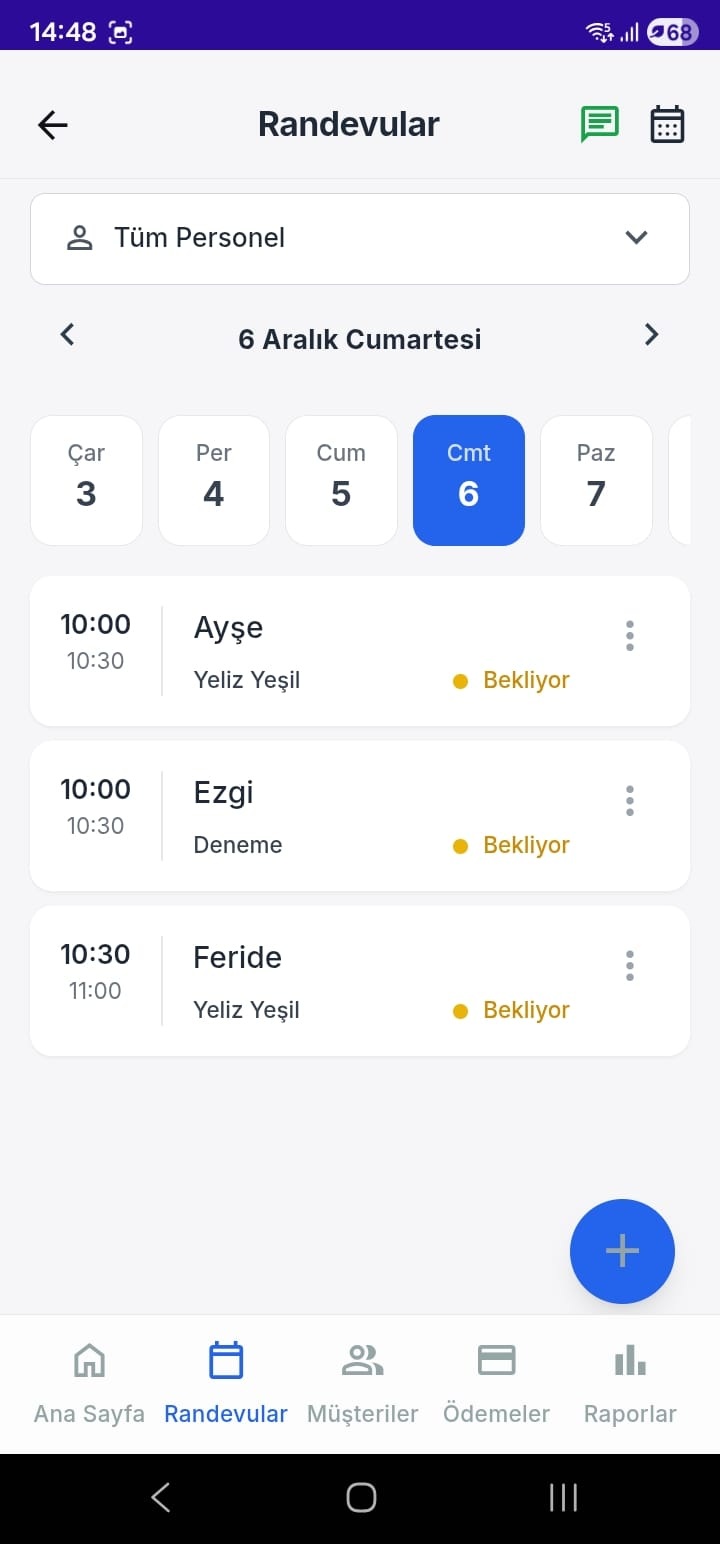Open the green messages icon

click(x=600, y=125)
